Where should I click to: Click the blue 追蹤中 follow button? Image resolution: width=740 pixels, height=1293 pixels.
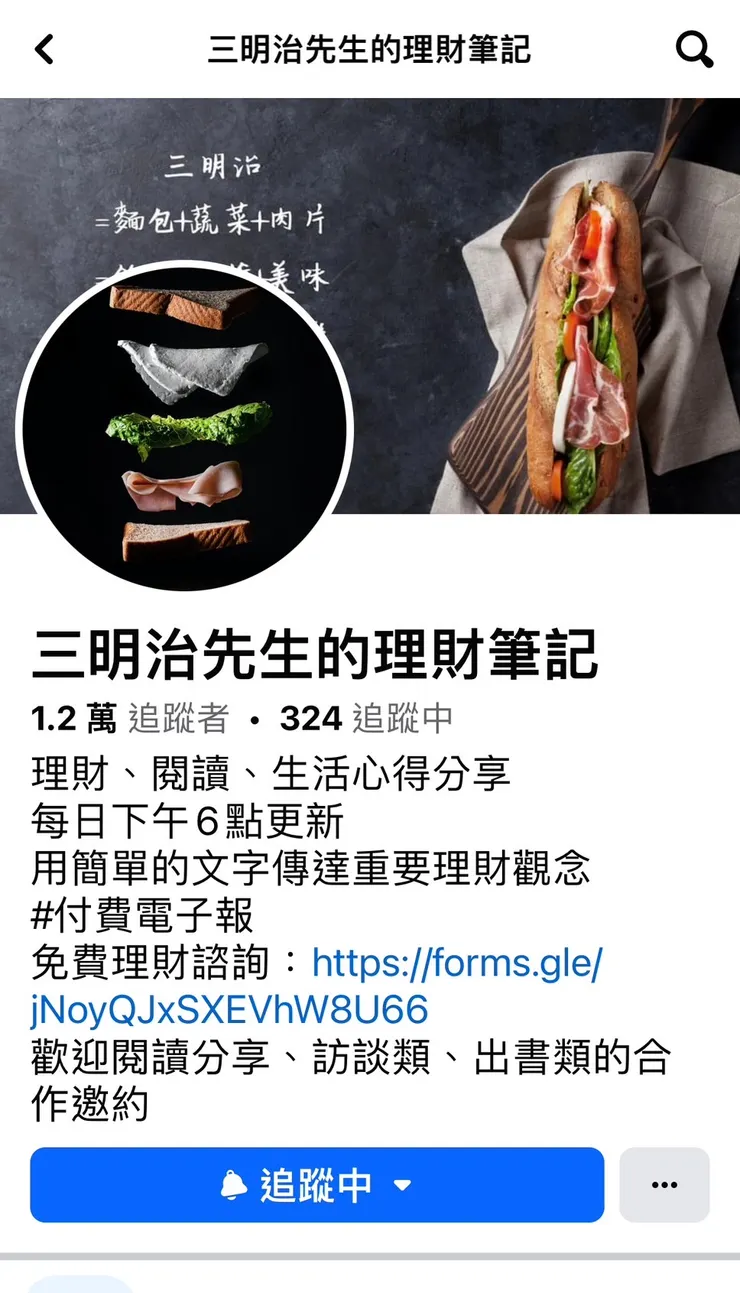pos(318,1185)
